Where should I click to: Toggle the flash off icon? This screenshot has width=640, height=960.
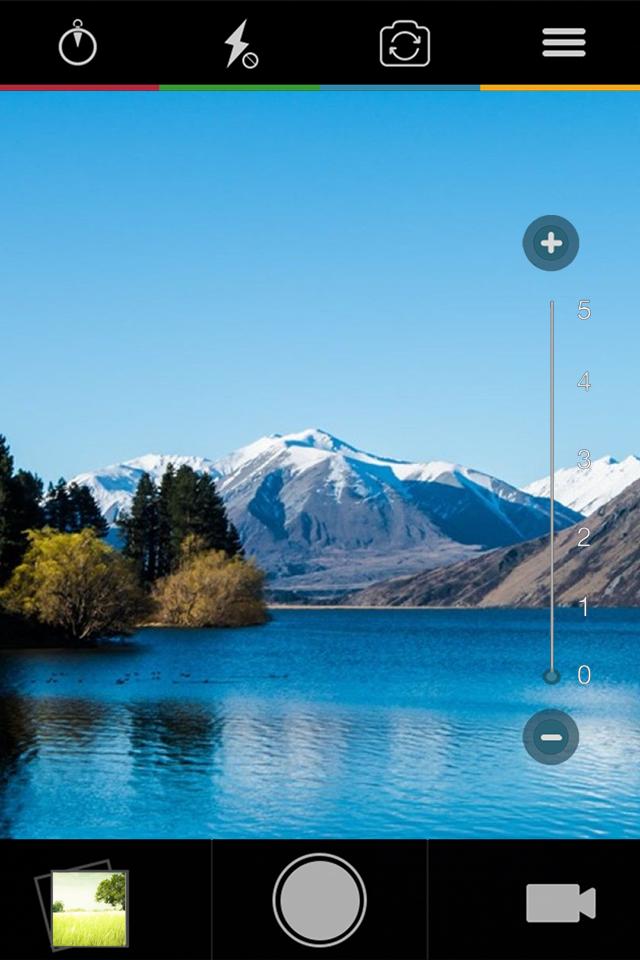[240, 44]
